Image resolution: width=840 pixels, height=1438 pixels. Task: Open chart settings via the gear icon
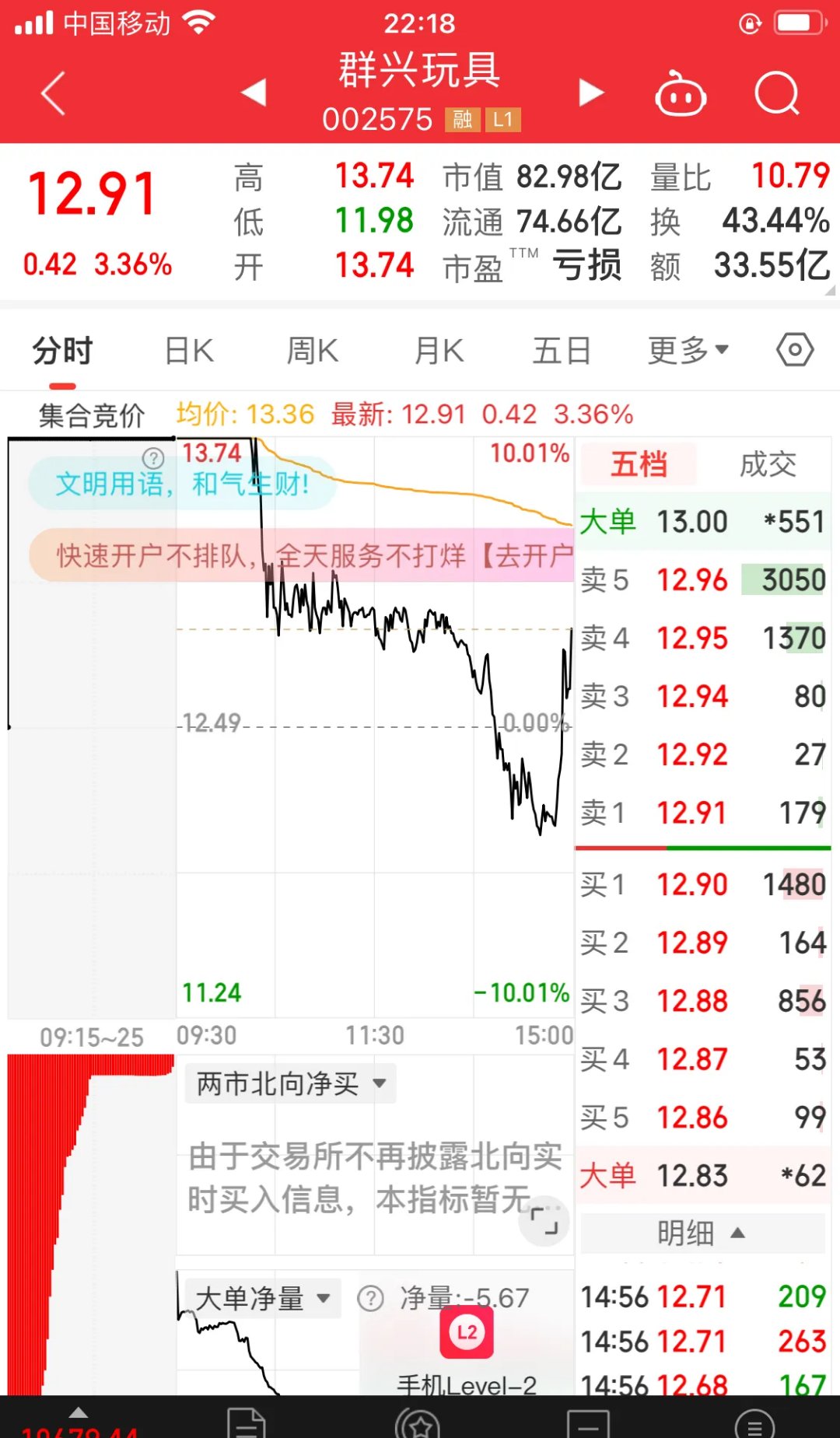tap(793, 350)
